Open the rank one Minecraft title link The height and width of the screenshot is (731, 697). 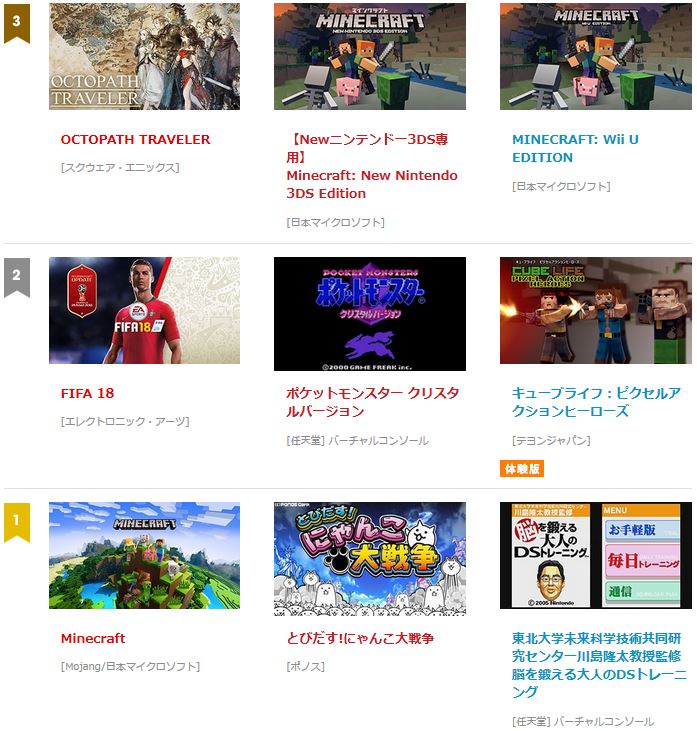(93, 639)
